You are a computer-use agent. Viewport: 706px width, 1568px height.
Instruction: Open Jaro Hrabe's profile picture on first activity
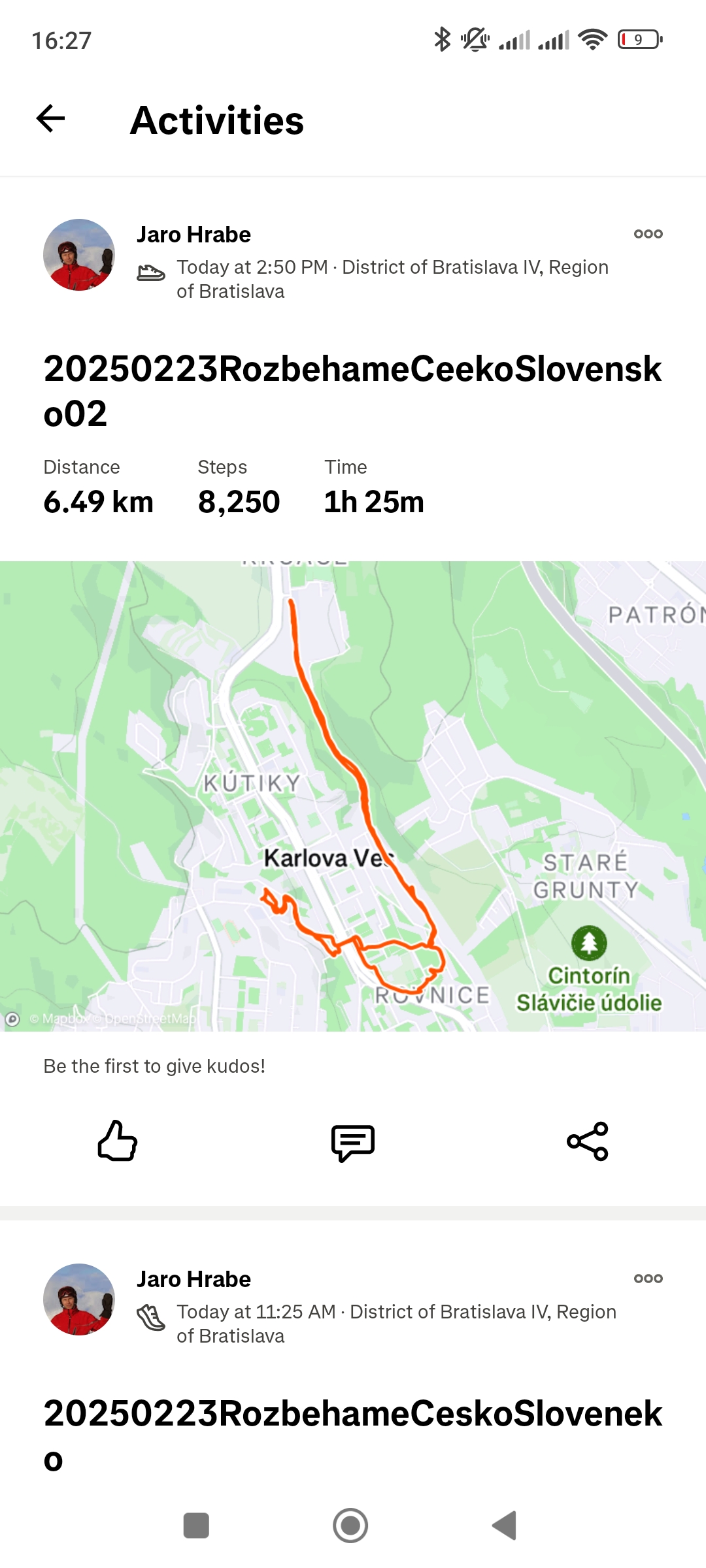coord(79,255)
